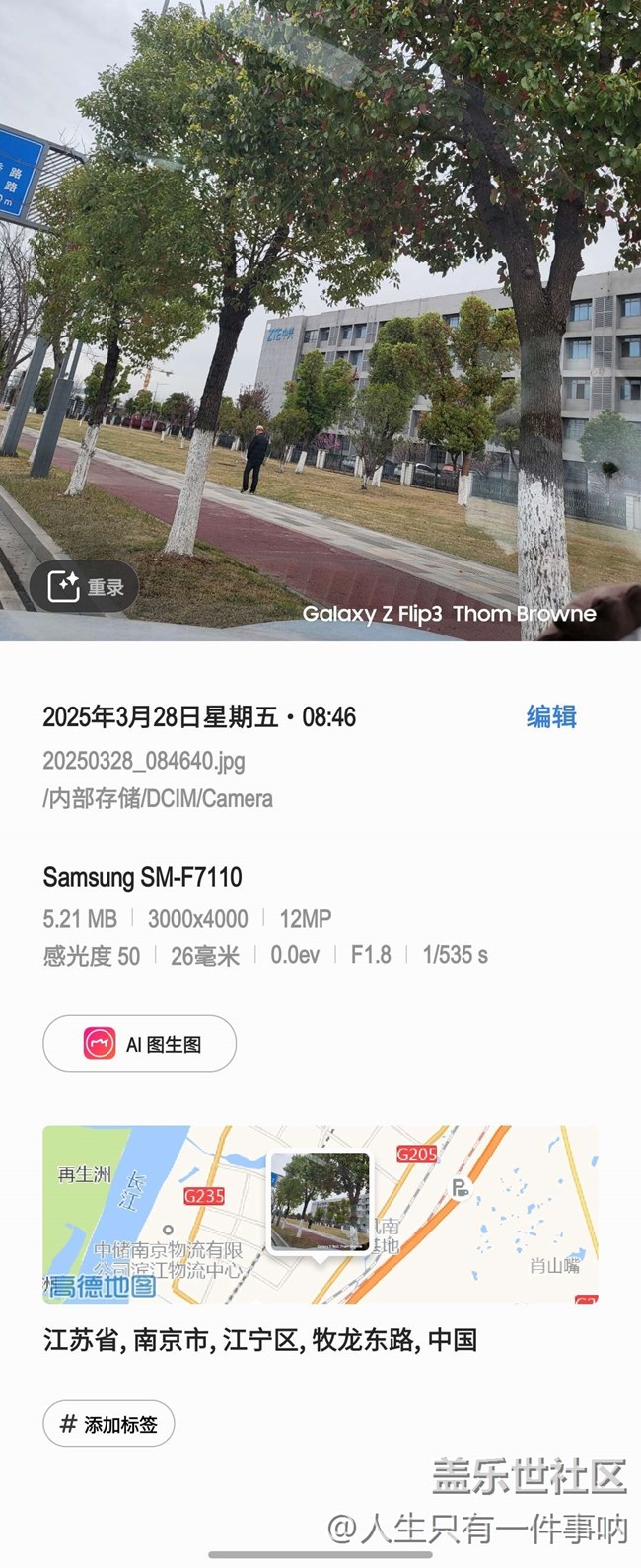Edit the photo details via 编辑
The height and width of the screenshot is (1568, 641).
click(x=550, y=716)
